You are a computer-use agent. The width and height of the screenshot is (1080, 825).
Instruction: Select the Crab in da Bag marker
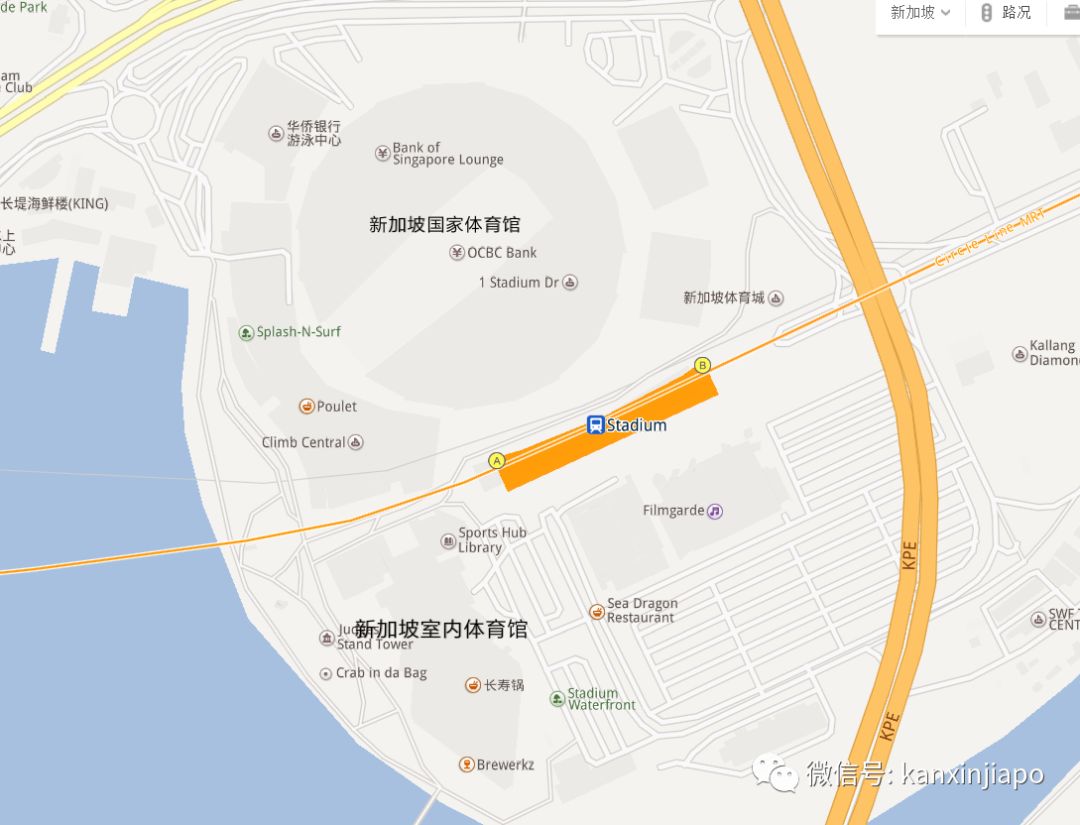(326, 674)
